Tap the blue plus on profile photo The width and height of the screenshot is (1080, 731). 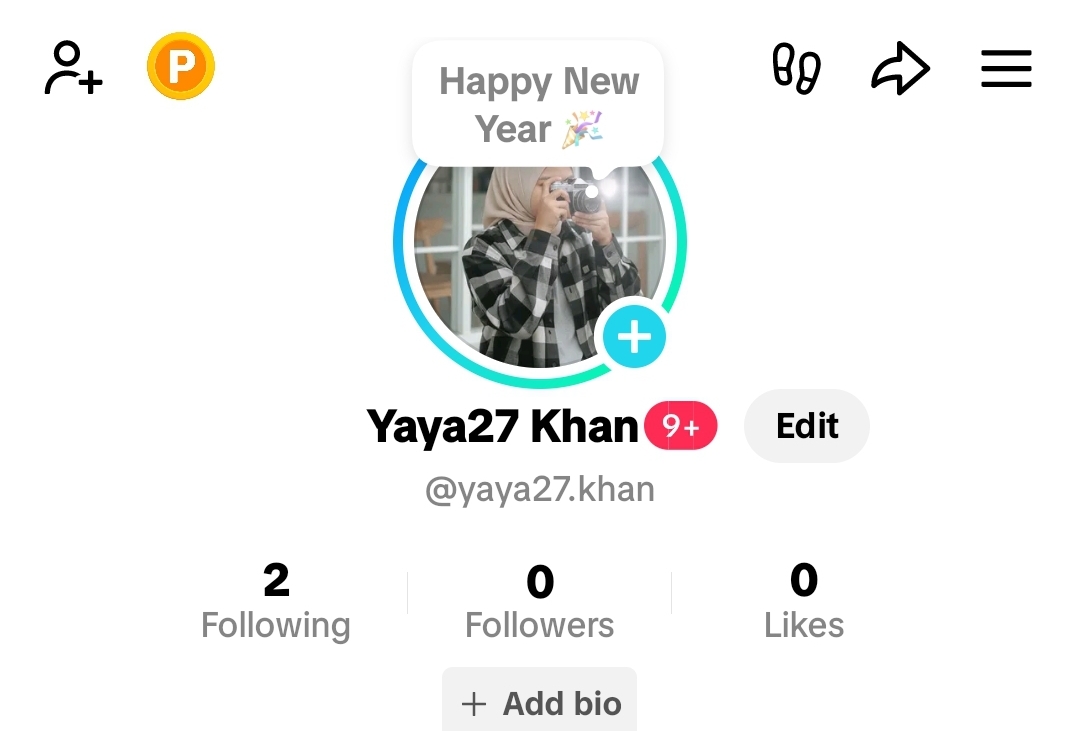[634, 337]
